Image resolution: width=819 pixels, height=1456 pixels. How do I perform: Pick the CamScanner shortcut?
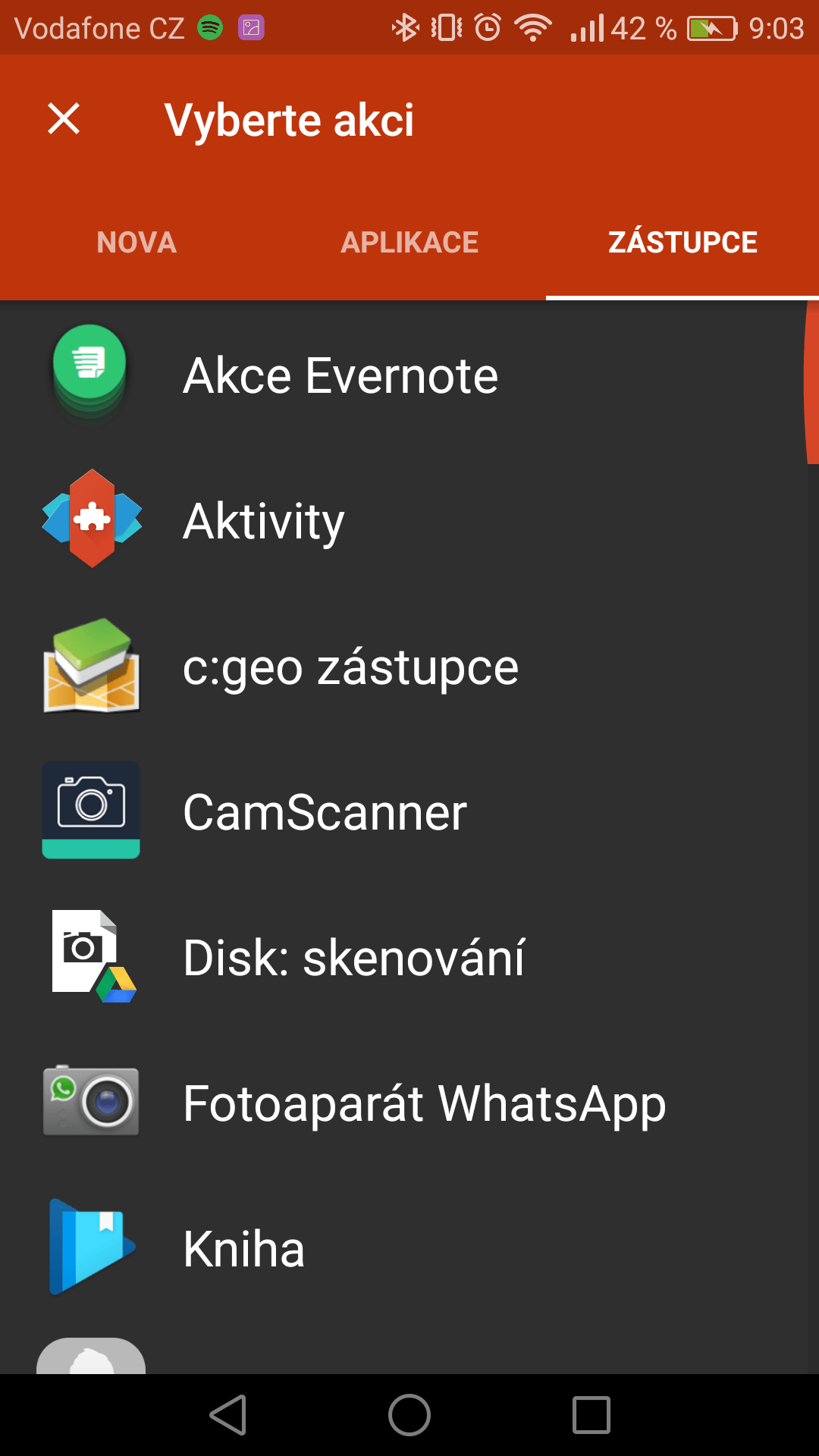[x=409, y=812]
